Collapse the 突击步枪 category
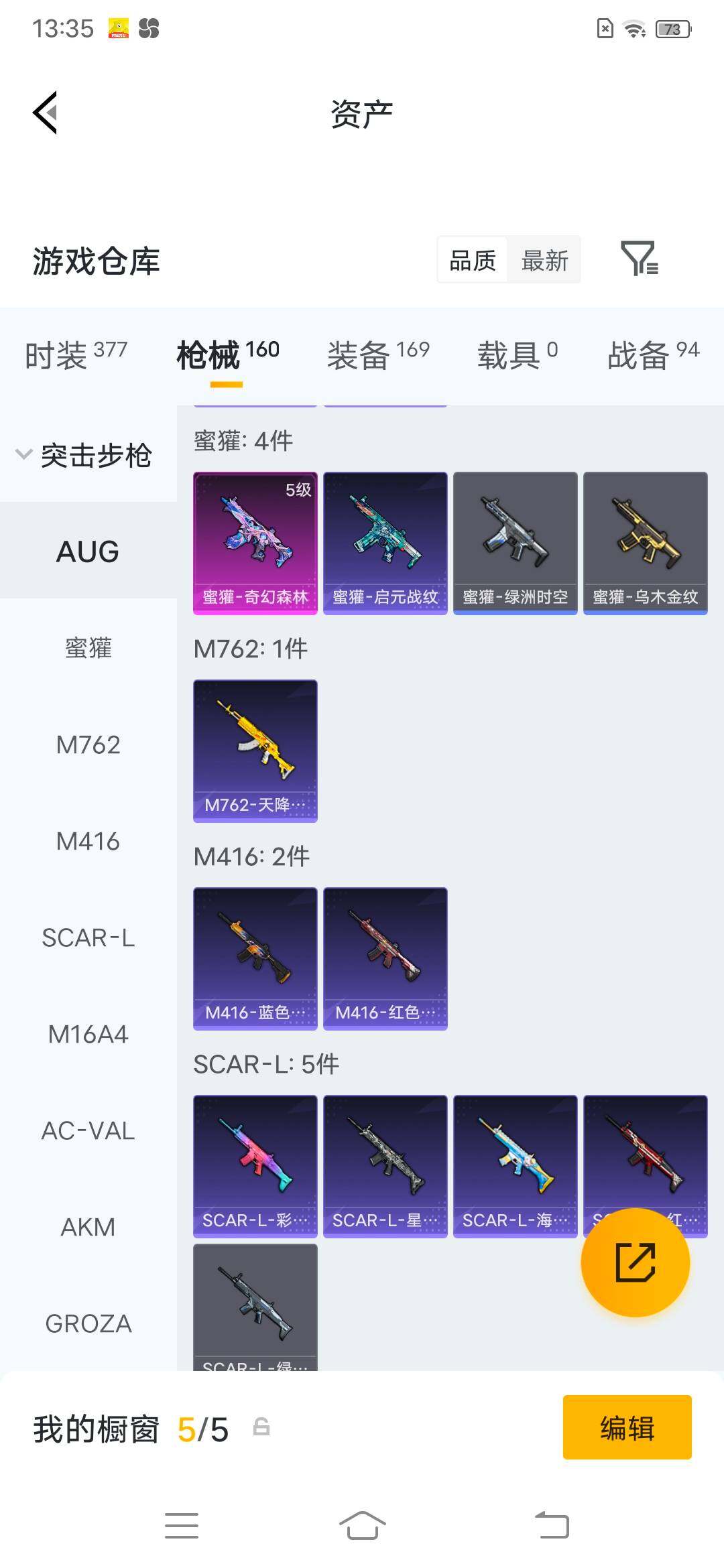The image size is (724, 1568). (x=84, y=455)
